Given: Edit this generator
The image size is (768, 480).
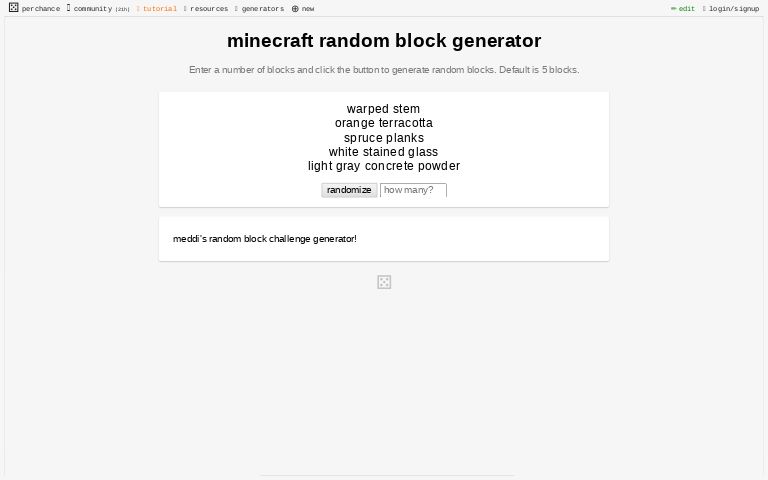Looking at the screenshot, I should coord(683,8).
